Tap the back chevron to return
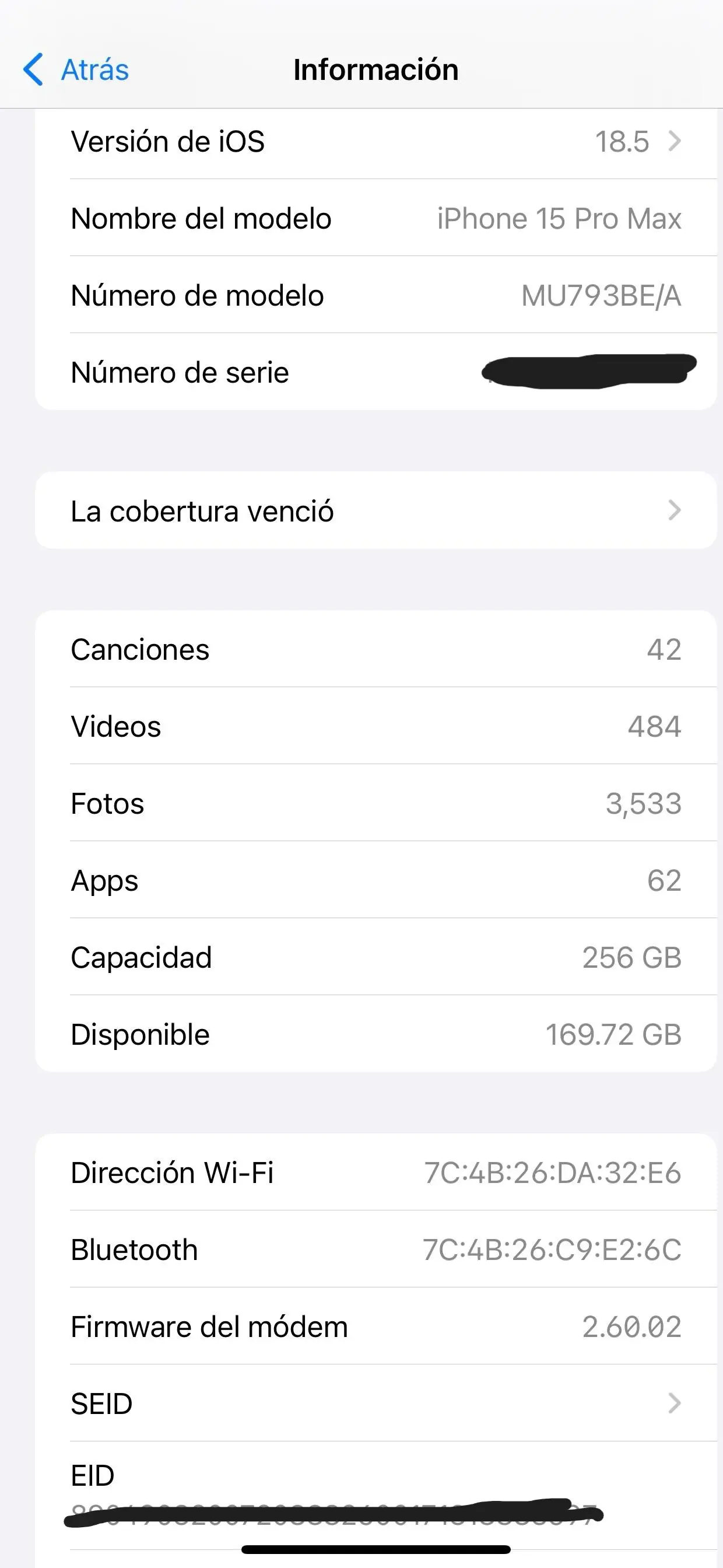The height and width of the screenshot is (1568, 723). [33, 69]
